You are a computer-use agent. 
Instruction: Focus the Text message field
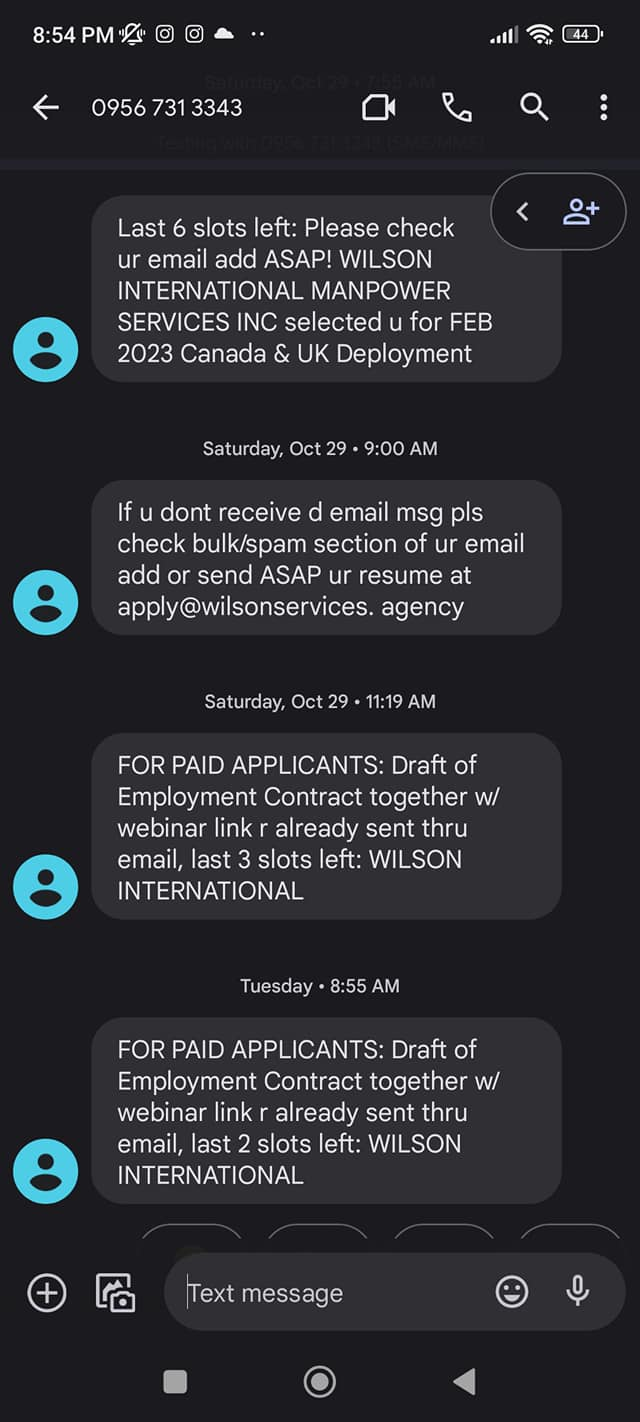point(330,1293)
